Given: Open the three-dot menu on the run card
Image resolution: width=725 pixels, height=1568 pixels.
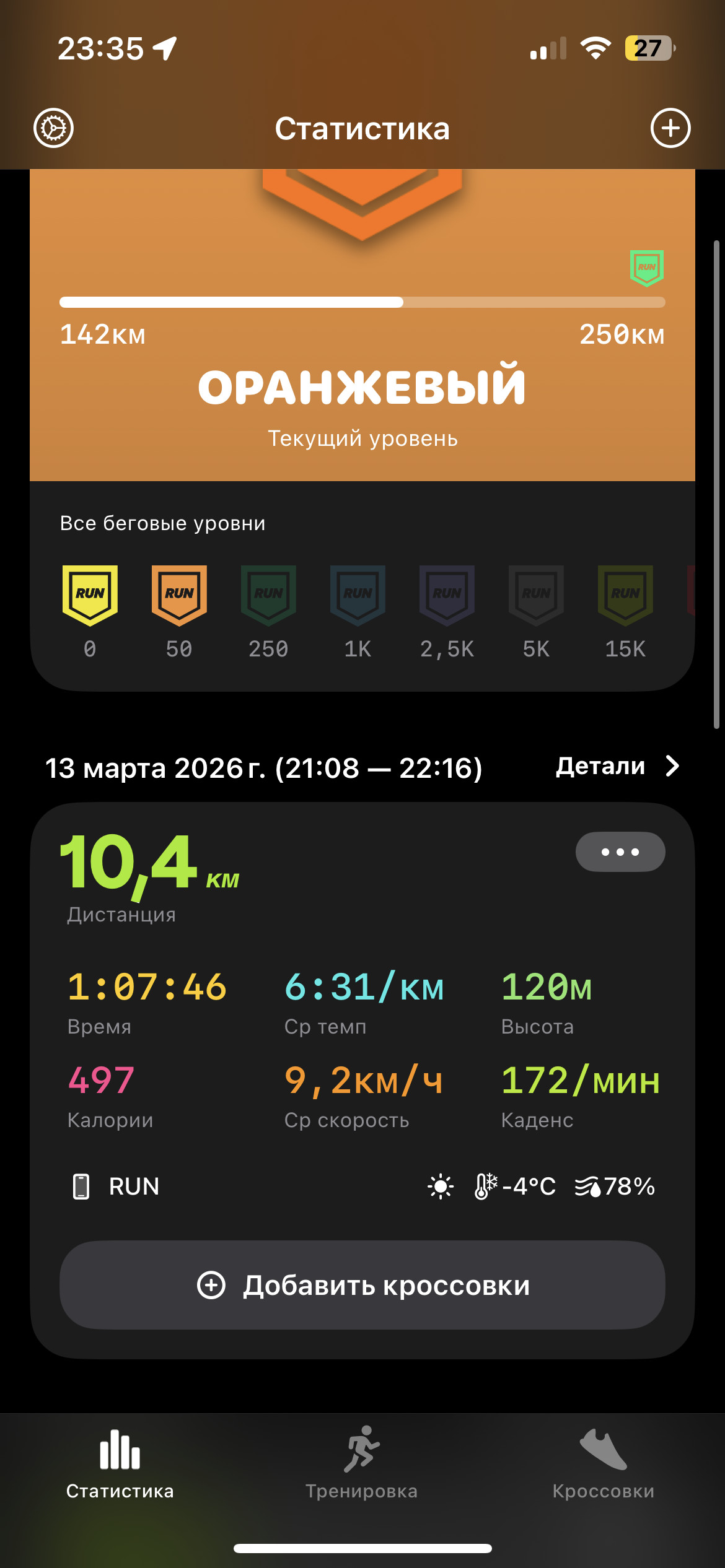Looking at the screenshot, I should click(x=620, y=852).
